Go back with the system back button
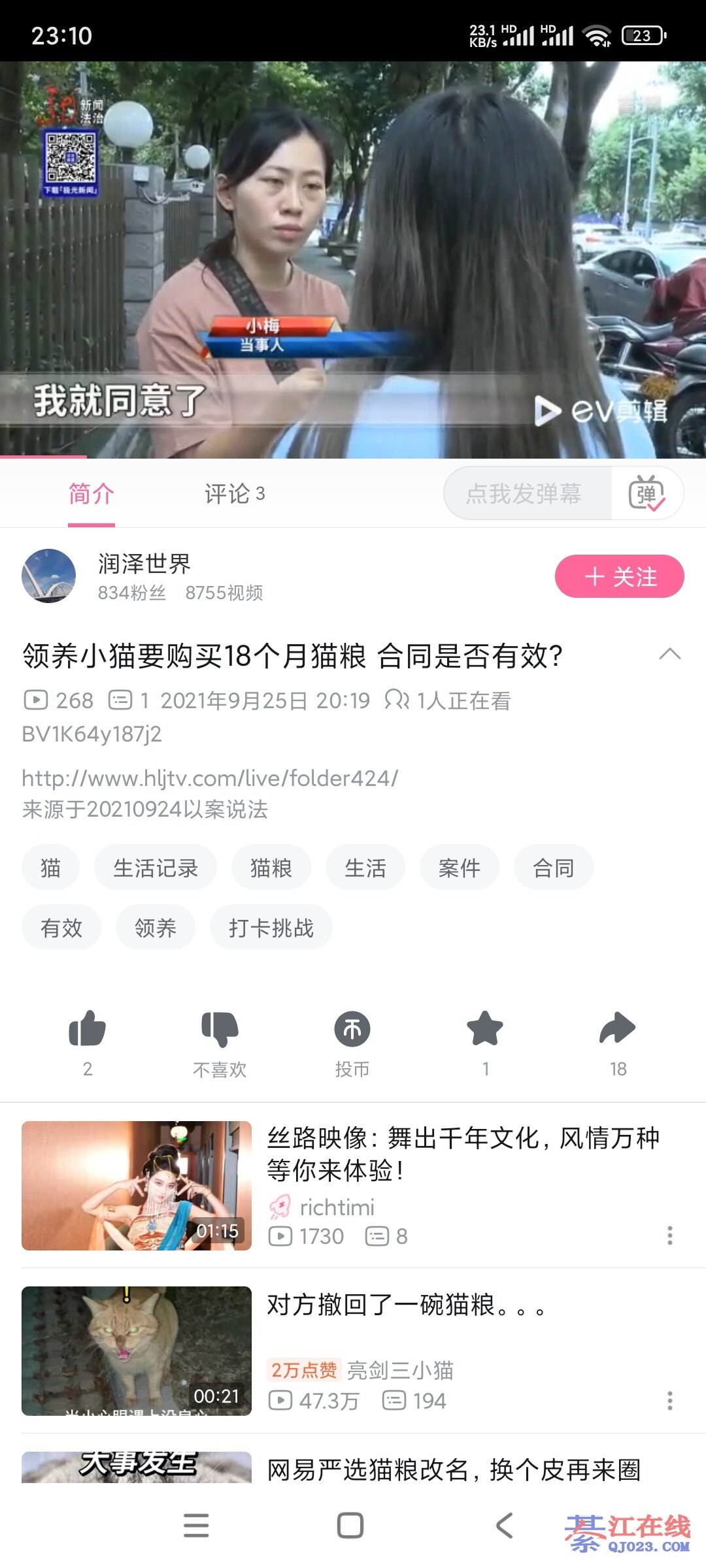706x1568 pixels. click(x=504, y=1526)
